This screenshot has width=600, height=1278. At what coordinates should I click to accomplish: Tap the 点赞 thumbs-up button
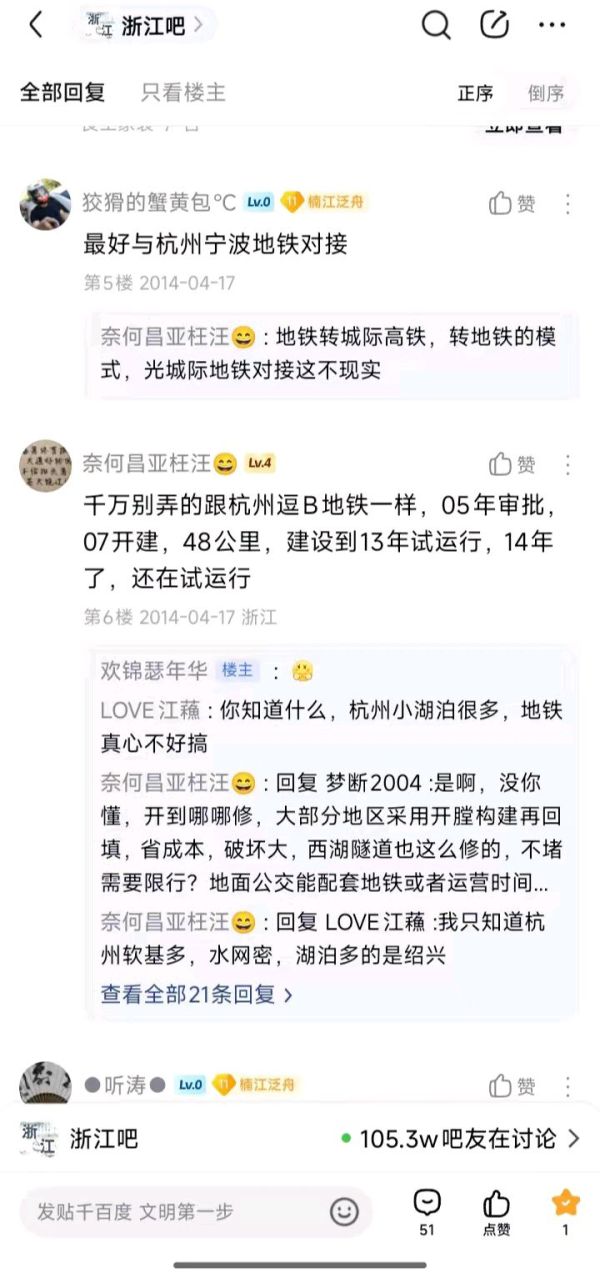coord(496,1210)
